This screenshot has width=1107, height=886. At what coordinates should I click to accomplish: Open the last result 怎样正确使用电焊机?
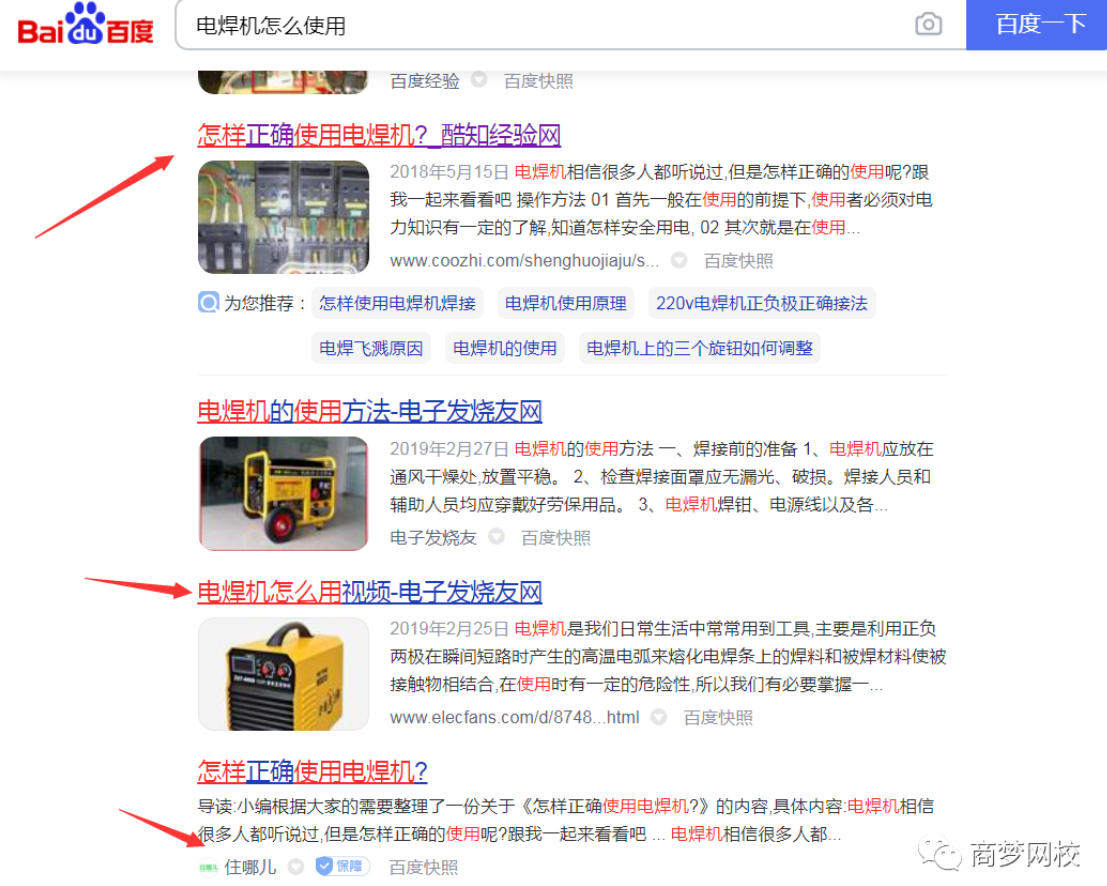[312, 772]
